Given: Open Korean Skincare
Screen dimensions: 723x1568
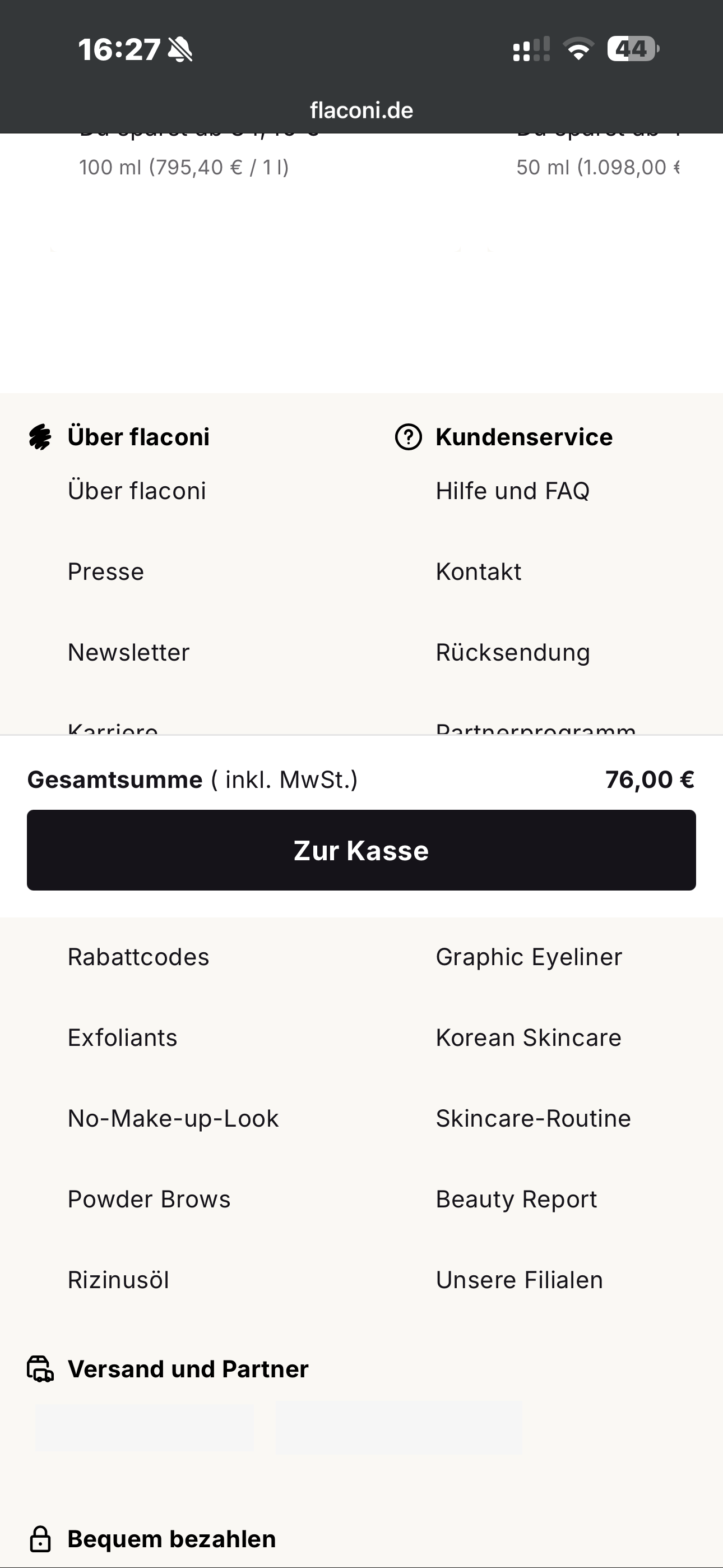Looking at the screenshot, I should point(529,1038).
